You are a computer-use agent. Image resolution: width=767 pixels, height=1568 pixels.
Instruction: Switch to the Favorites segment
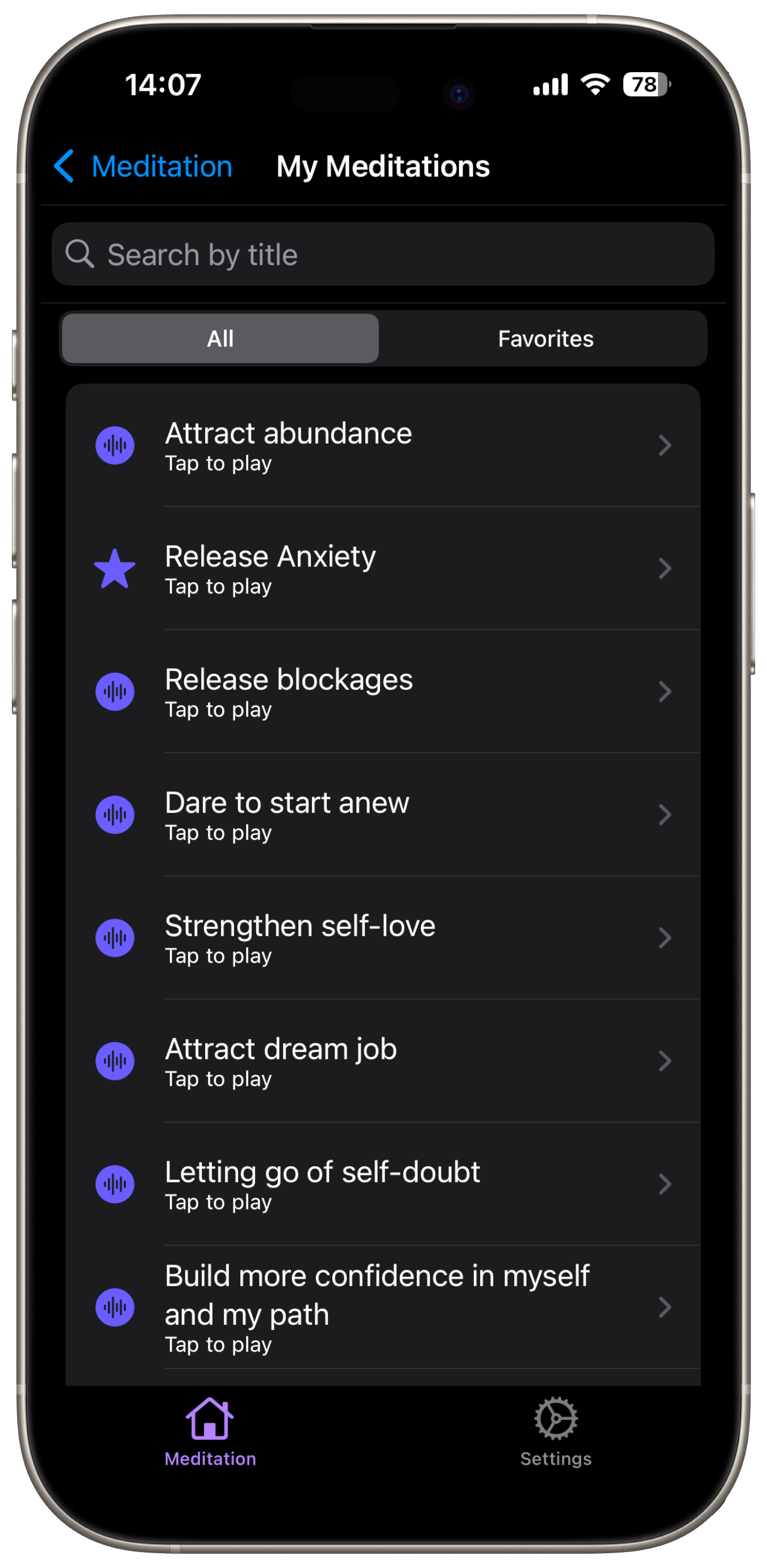[545, 339]
